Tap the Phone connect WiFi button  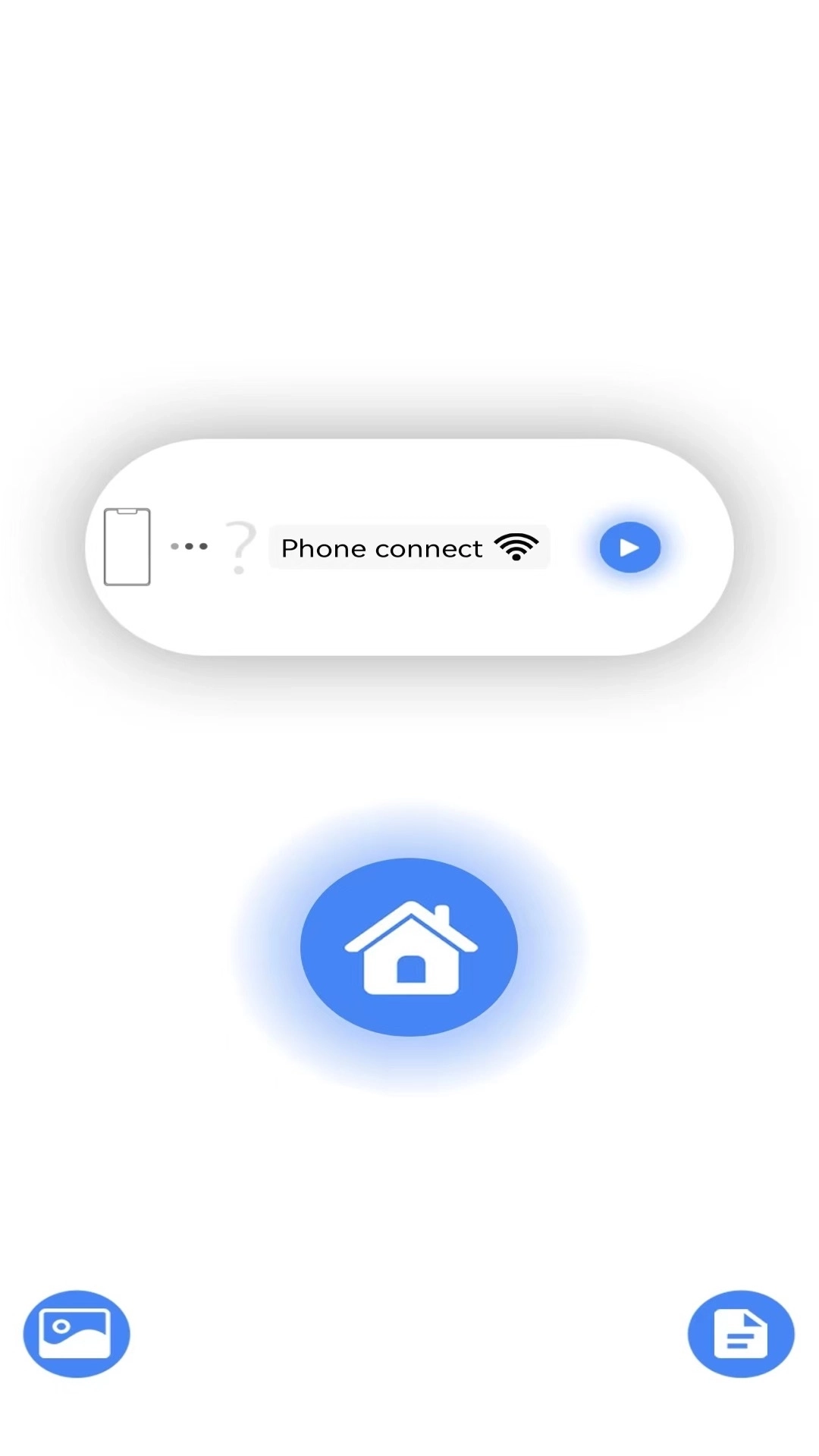coord(409,548)
